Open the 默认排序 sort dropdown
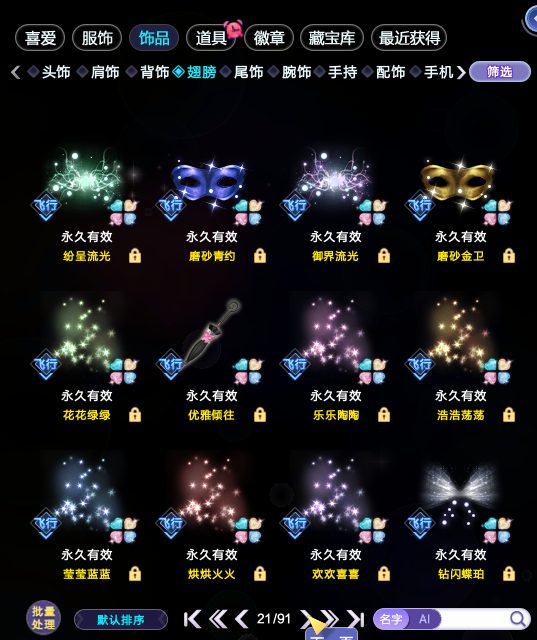 tap(121, 620)
